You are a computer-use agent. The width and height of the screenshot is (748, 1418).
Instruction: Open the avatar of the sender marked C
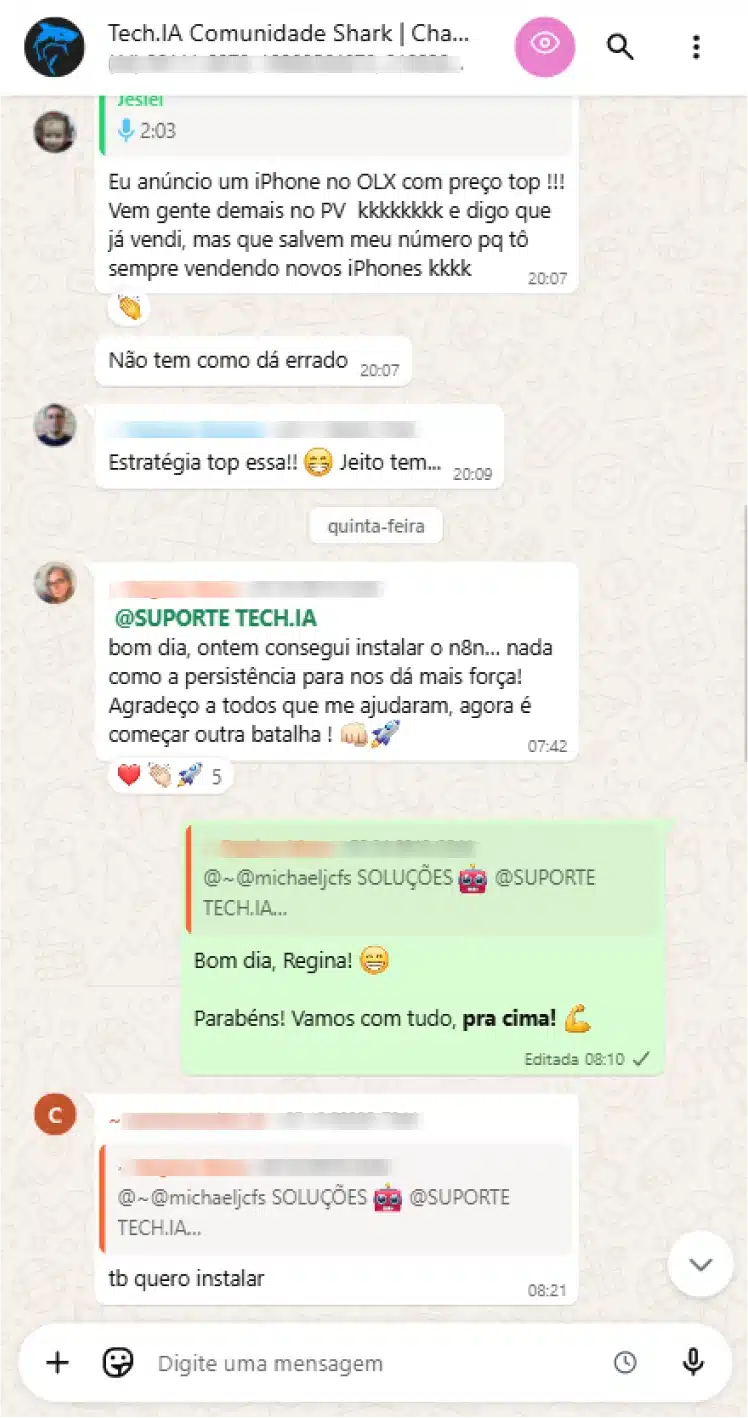tap(54, 1115)
